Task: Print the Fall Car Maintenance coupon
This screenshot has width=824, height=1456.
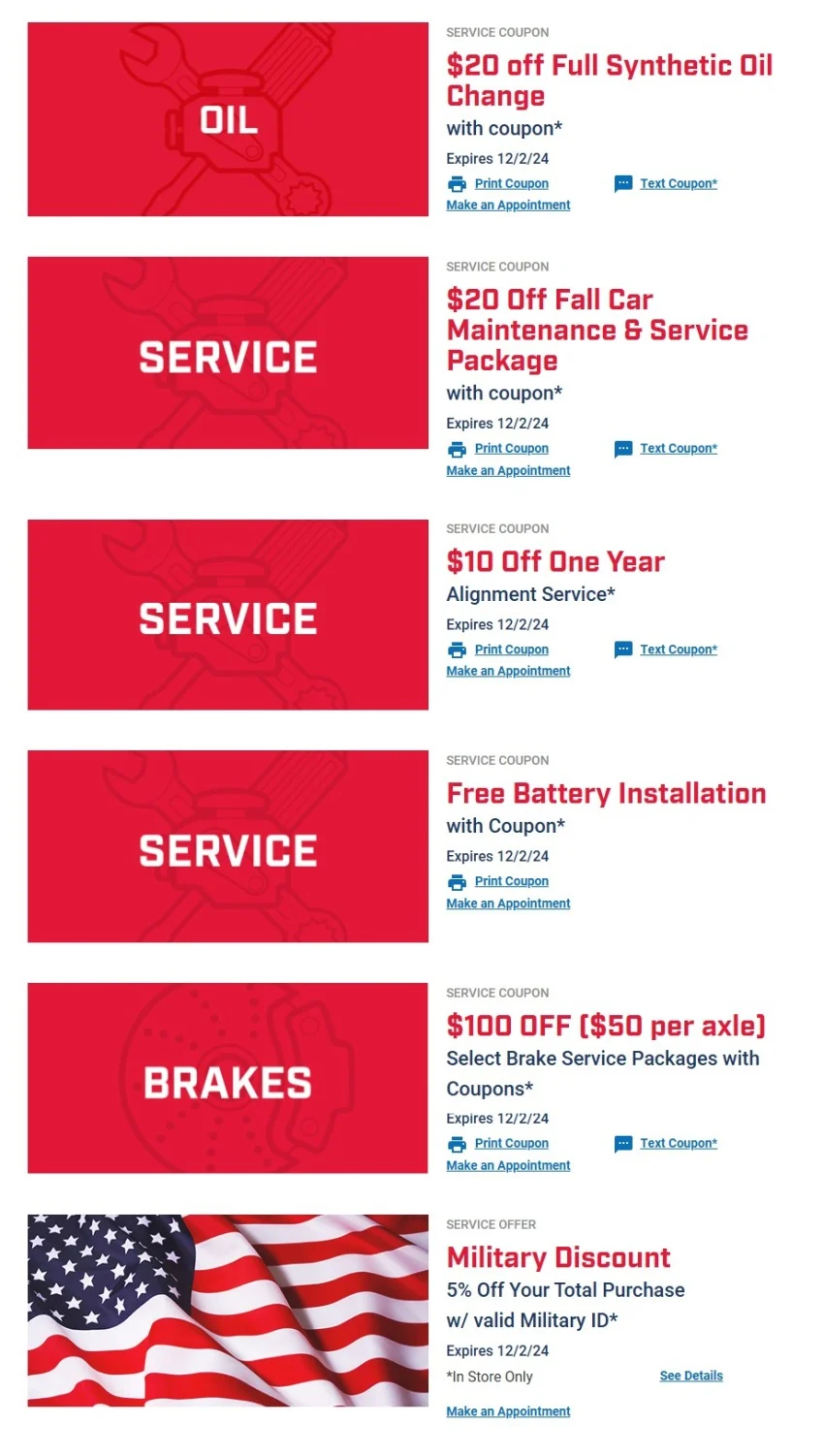Action: pos(511,449)
